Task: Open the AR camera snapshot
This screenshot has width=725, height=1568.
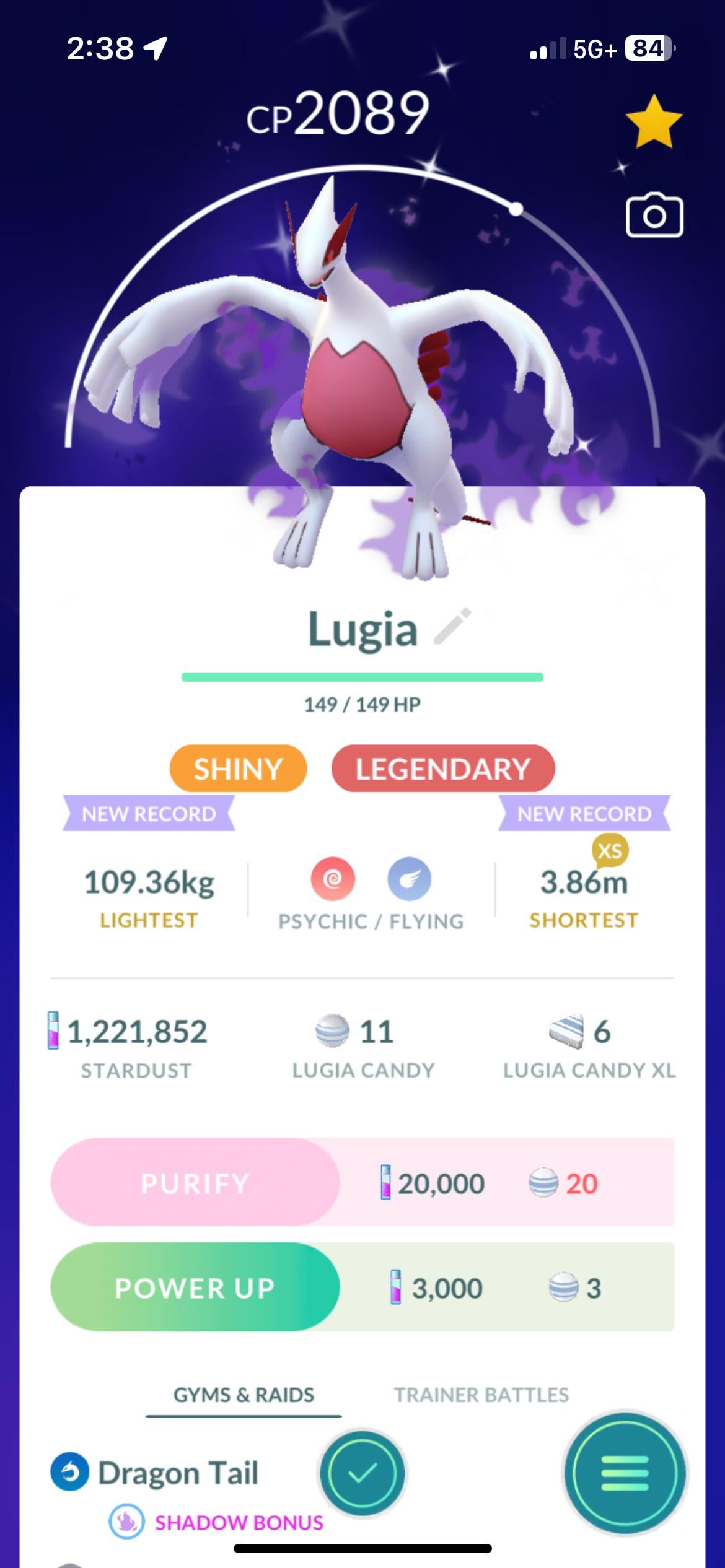Action: tap(654, 216)
